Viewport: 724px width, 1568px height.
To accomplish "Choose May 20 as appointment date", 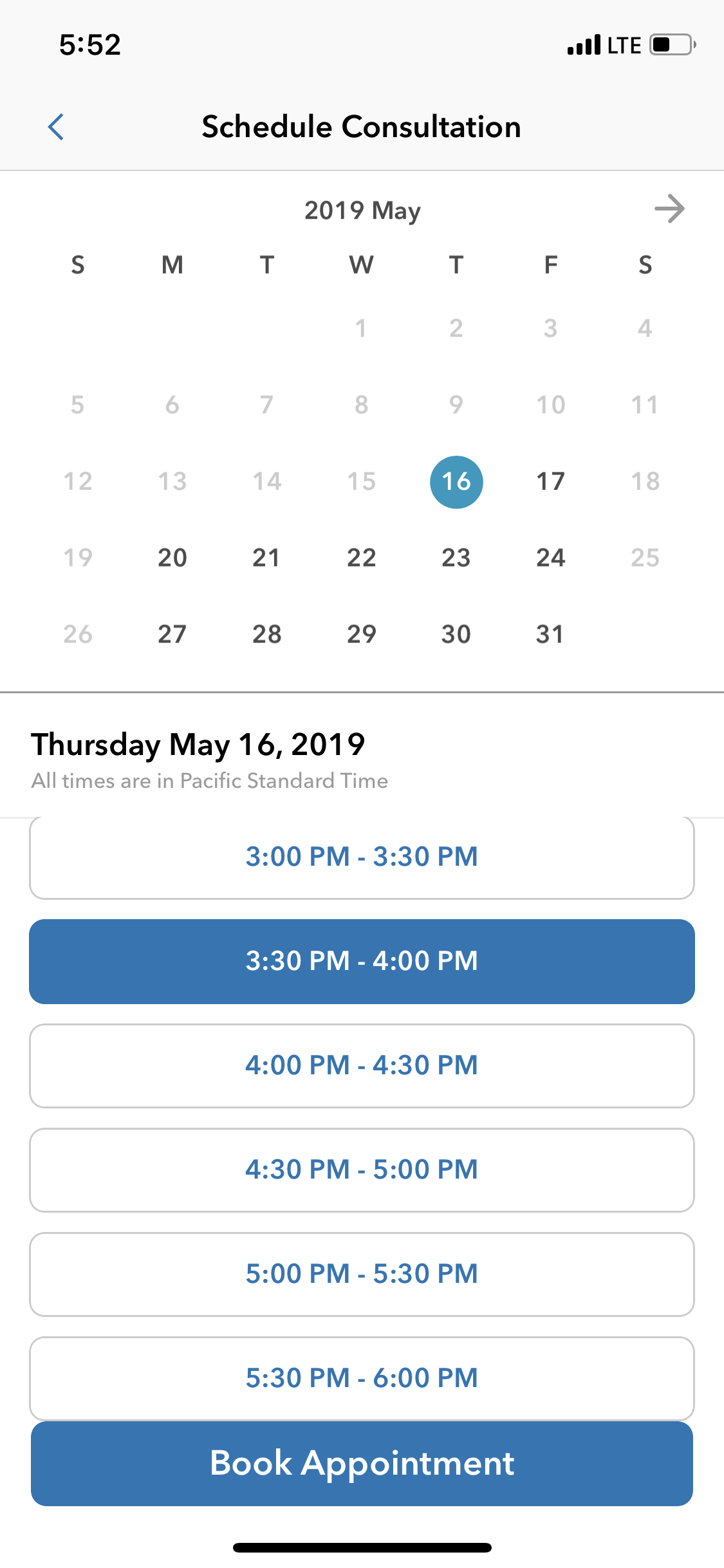I will click(172, 558).
